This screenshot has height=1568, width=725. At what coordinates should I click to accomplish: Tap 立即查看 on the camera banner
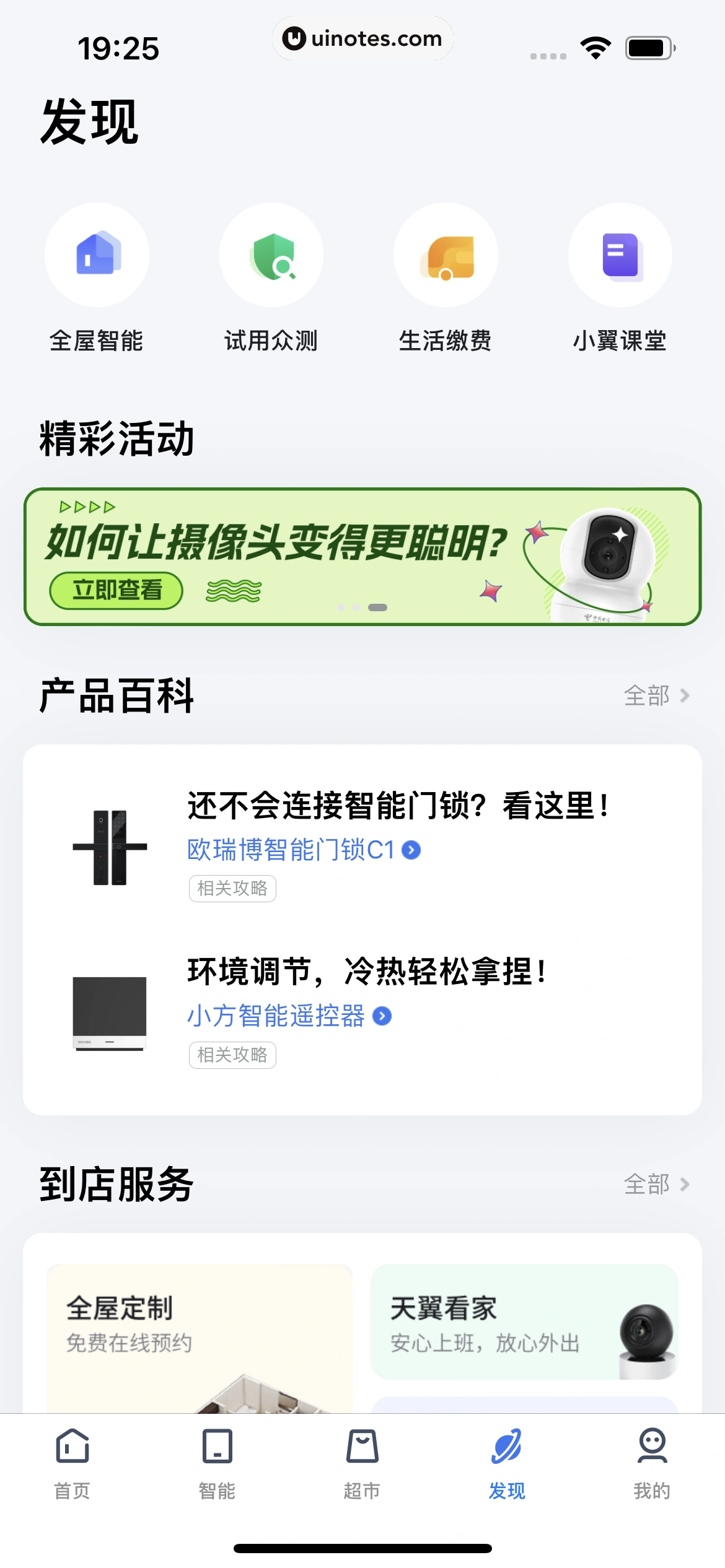(116, 590)
